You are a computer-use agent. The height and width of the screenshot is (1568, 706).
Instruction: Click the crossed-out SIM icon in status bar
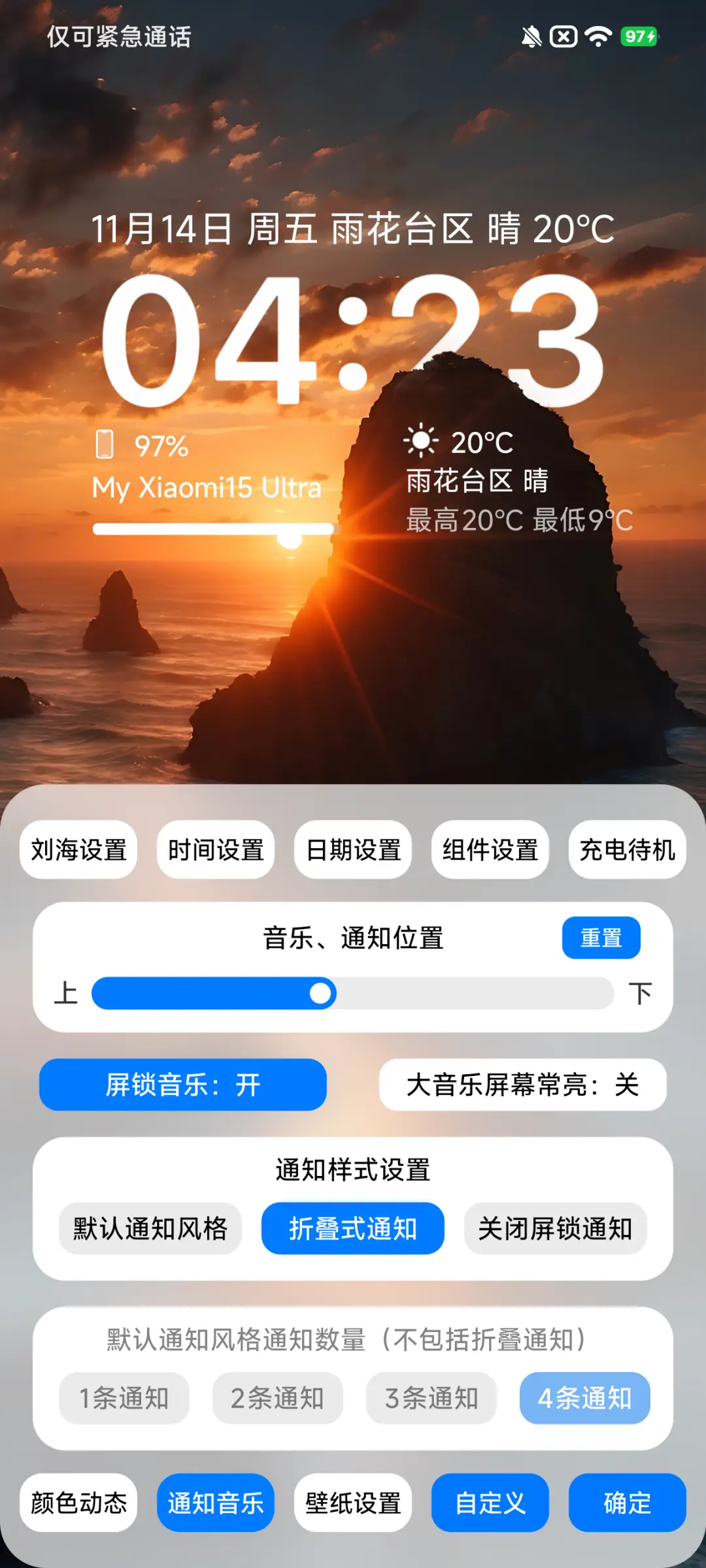563,37
